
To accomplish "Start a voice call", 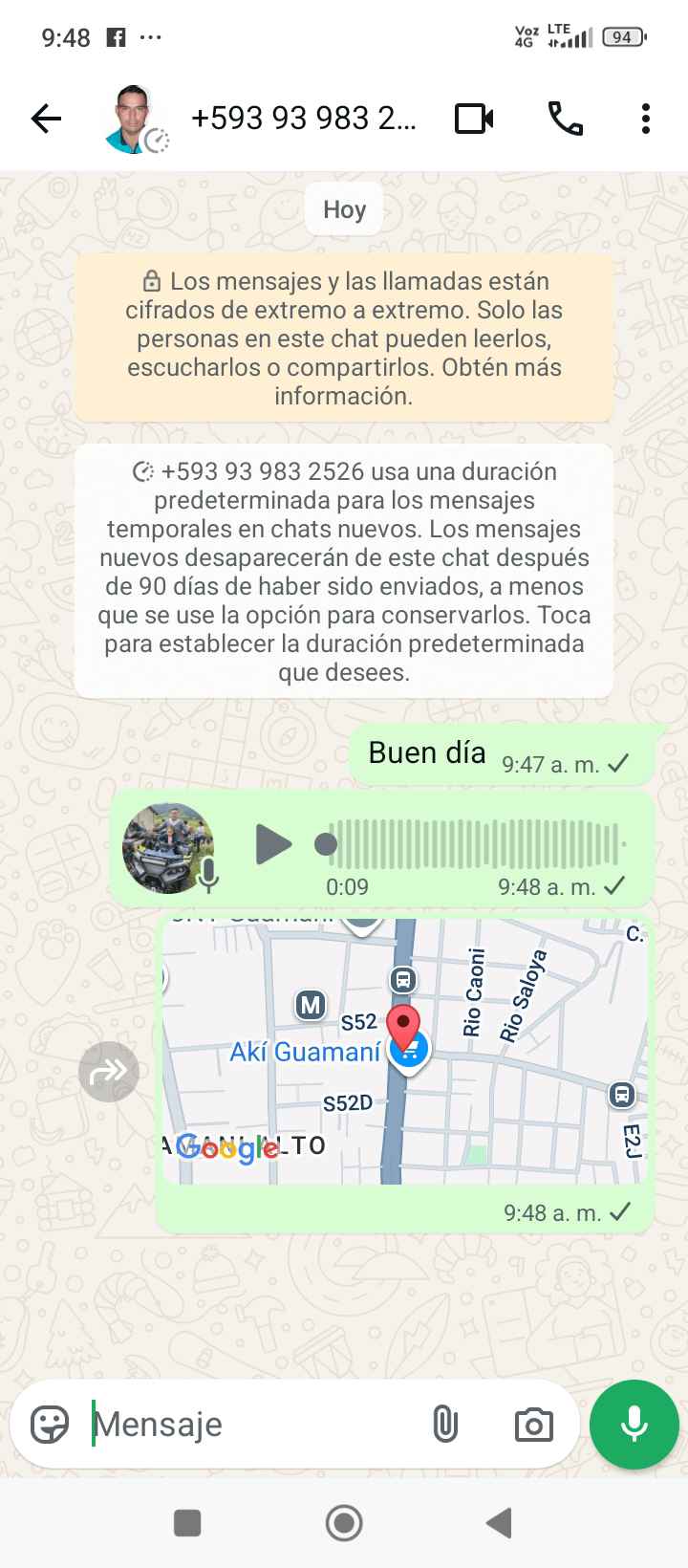I will pos(565,119).
